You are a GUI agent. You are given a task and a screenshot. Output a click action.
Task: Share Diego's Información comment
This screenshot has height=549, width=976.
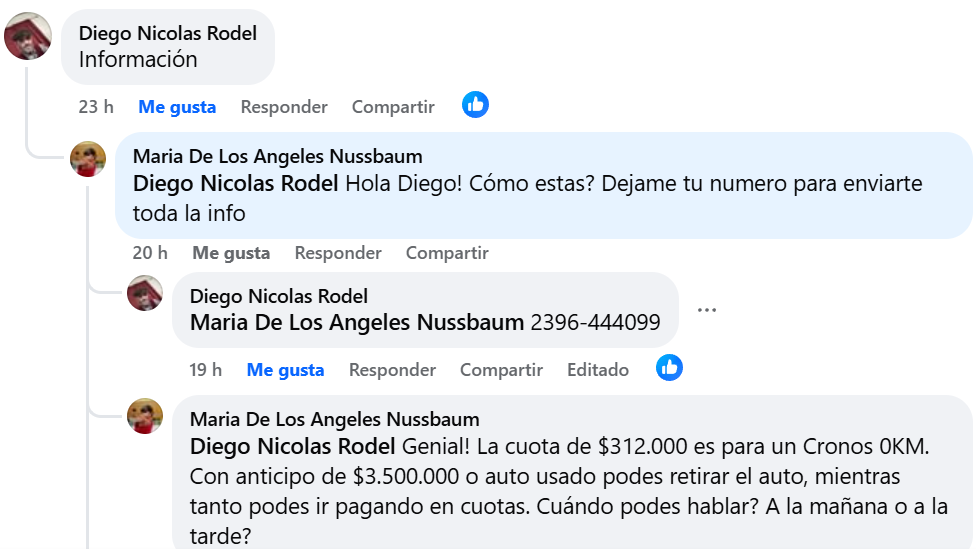pyautogui.click(x=393, y=107)
